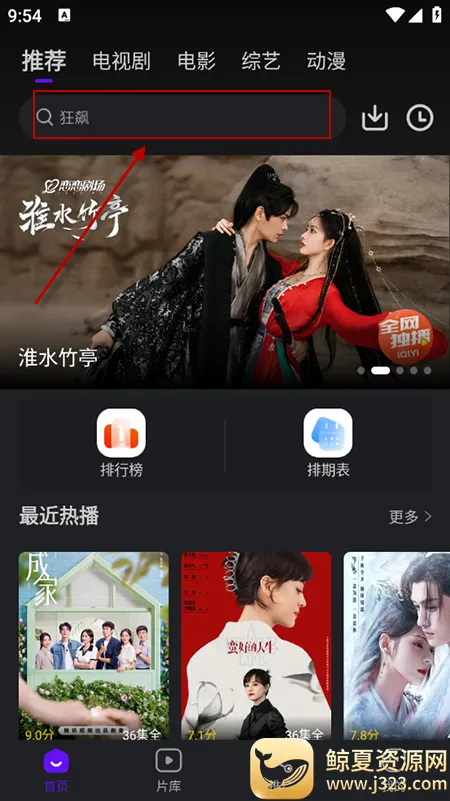The width and height of the screenshot is (450, 801).
Task: Open the 排期表 schedule
Action: 328,443
